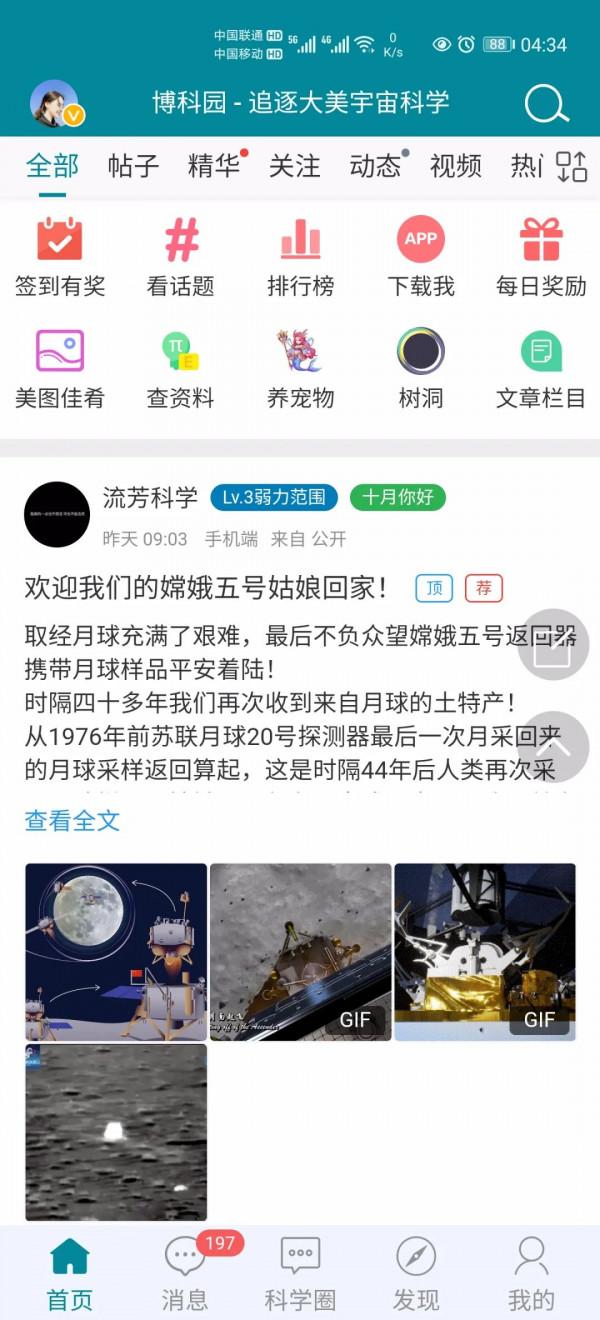Screen dimensions: 600x1320
Task: Switch to 科学圈 bottom tab
Action: pyautogui.click(x=300, y=1273)
